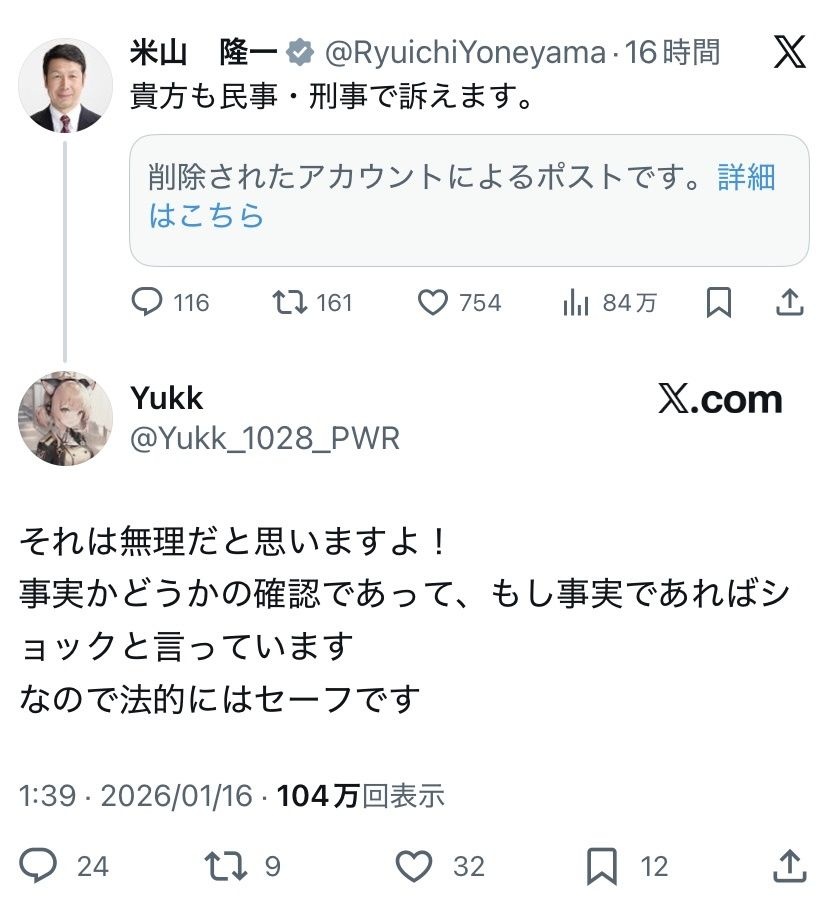The image size is (828, 912).
Task: Repost Yoneyama's post with 161 reposts
Action: pyautogui.click(x=290, y=303)
